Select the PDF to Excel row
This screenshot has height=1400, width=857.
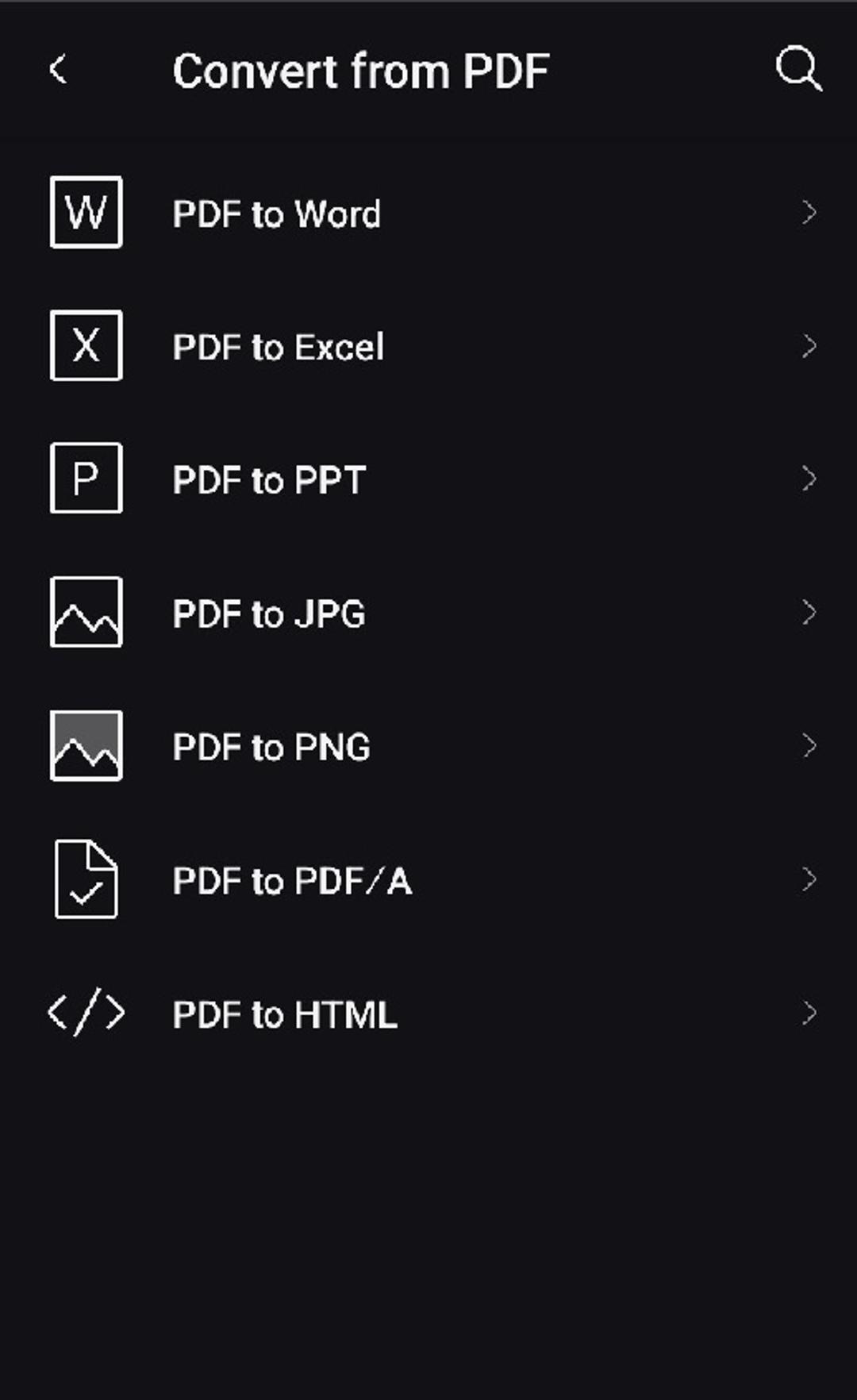point(279,347)
